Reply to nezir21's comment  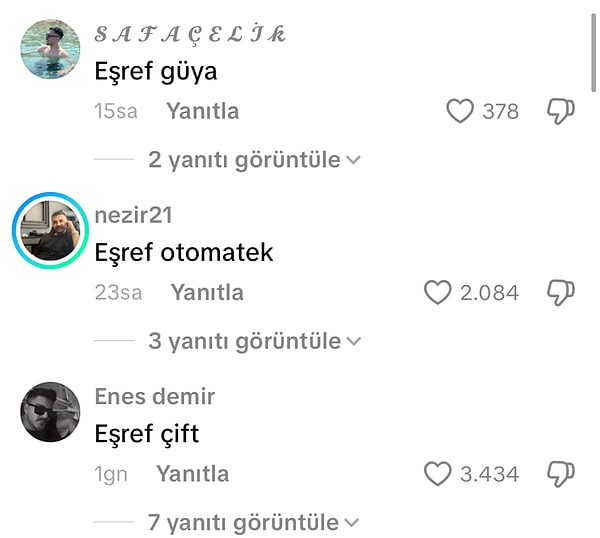pyautogui.click(x=207, y=292)
